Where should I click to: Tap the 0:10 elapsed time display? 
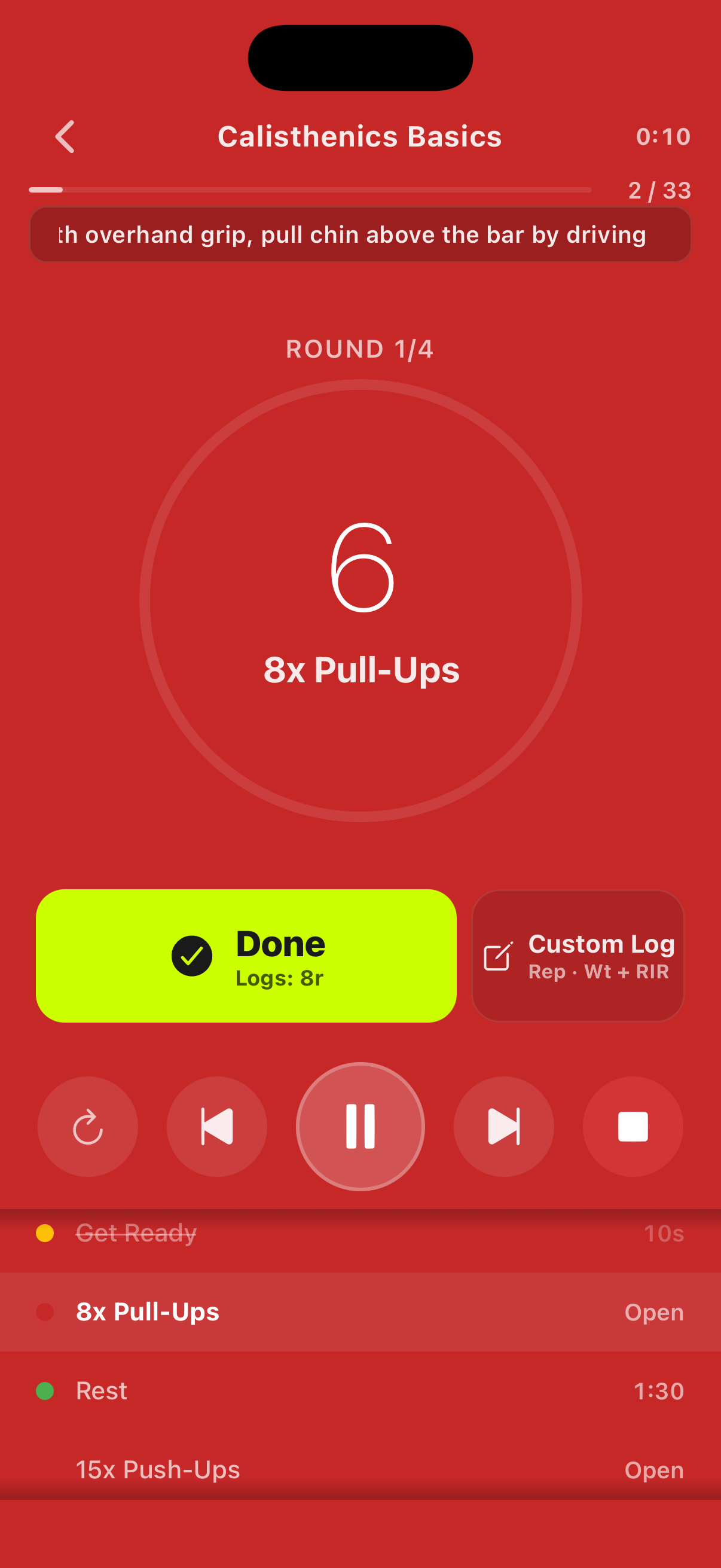click(x=663, y=136)
